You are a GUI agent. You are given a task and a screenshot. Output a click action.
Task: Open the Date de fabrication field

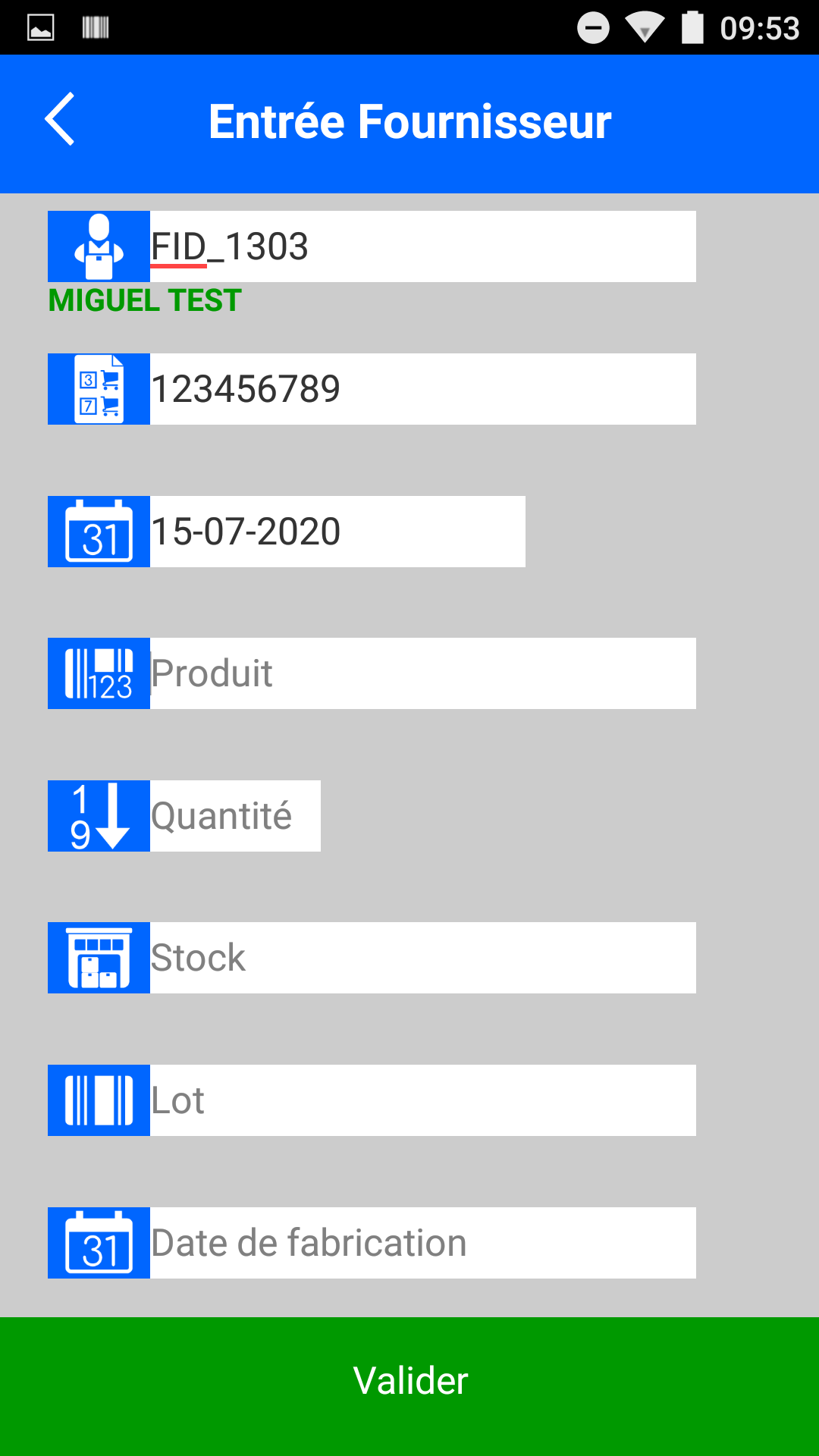coord(422,1243)
